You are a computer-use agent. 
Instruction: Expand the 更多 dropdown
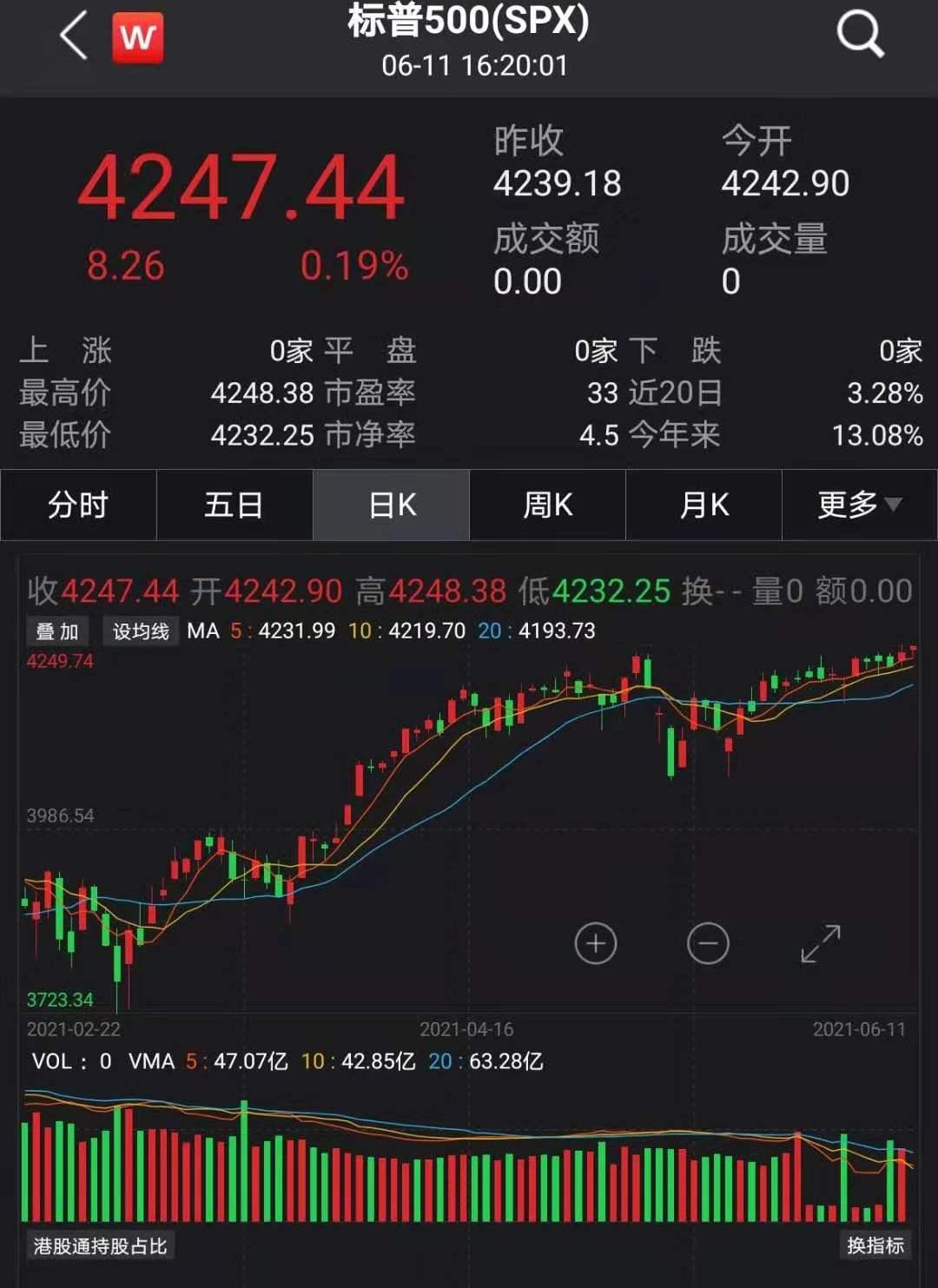point(859,505)
